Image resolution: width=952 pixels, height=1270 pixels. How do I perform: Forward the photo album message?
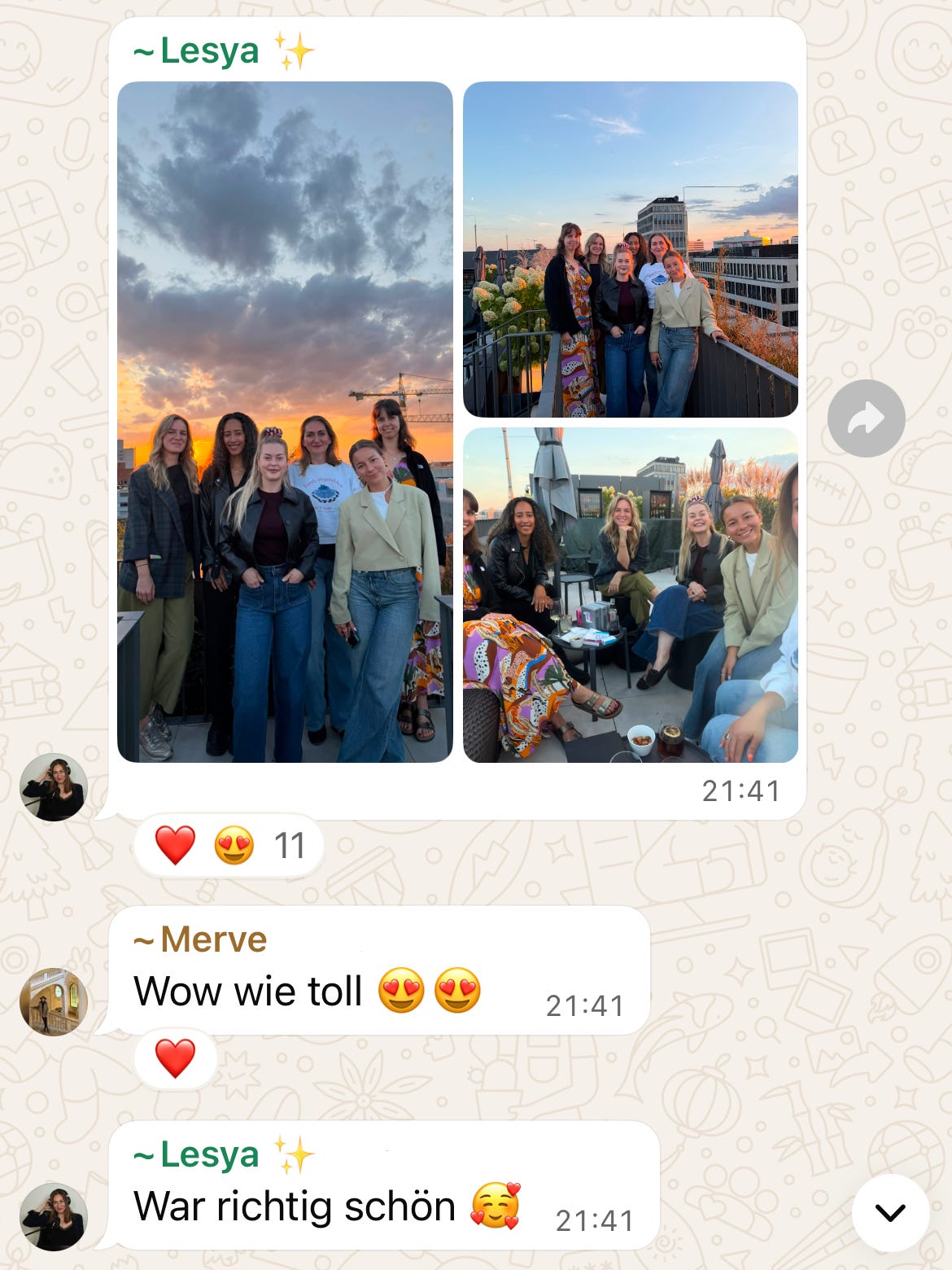pyautogui.click(x=866, y=418)
